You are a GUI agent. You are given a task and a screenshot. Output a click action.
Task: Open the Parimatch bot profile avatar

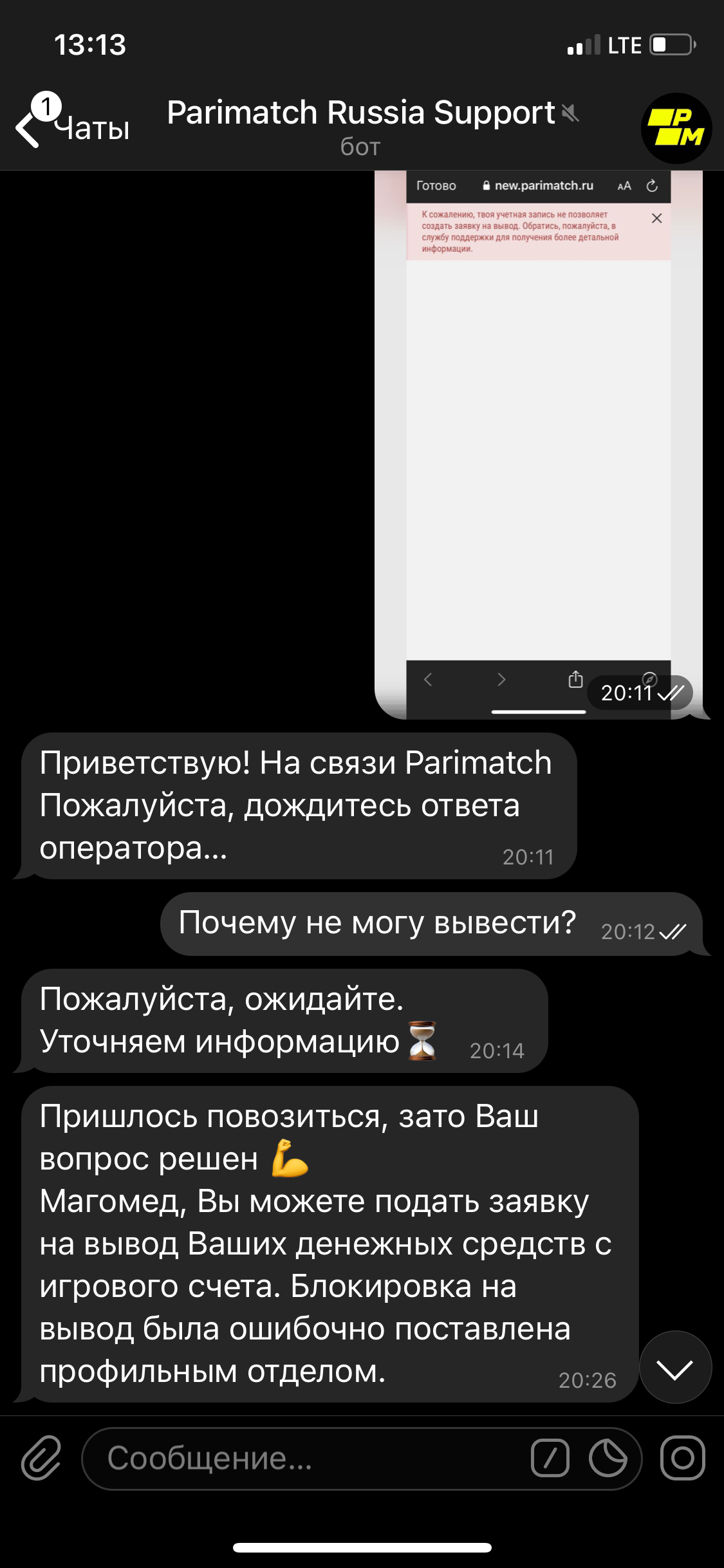676,128
